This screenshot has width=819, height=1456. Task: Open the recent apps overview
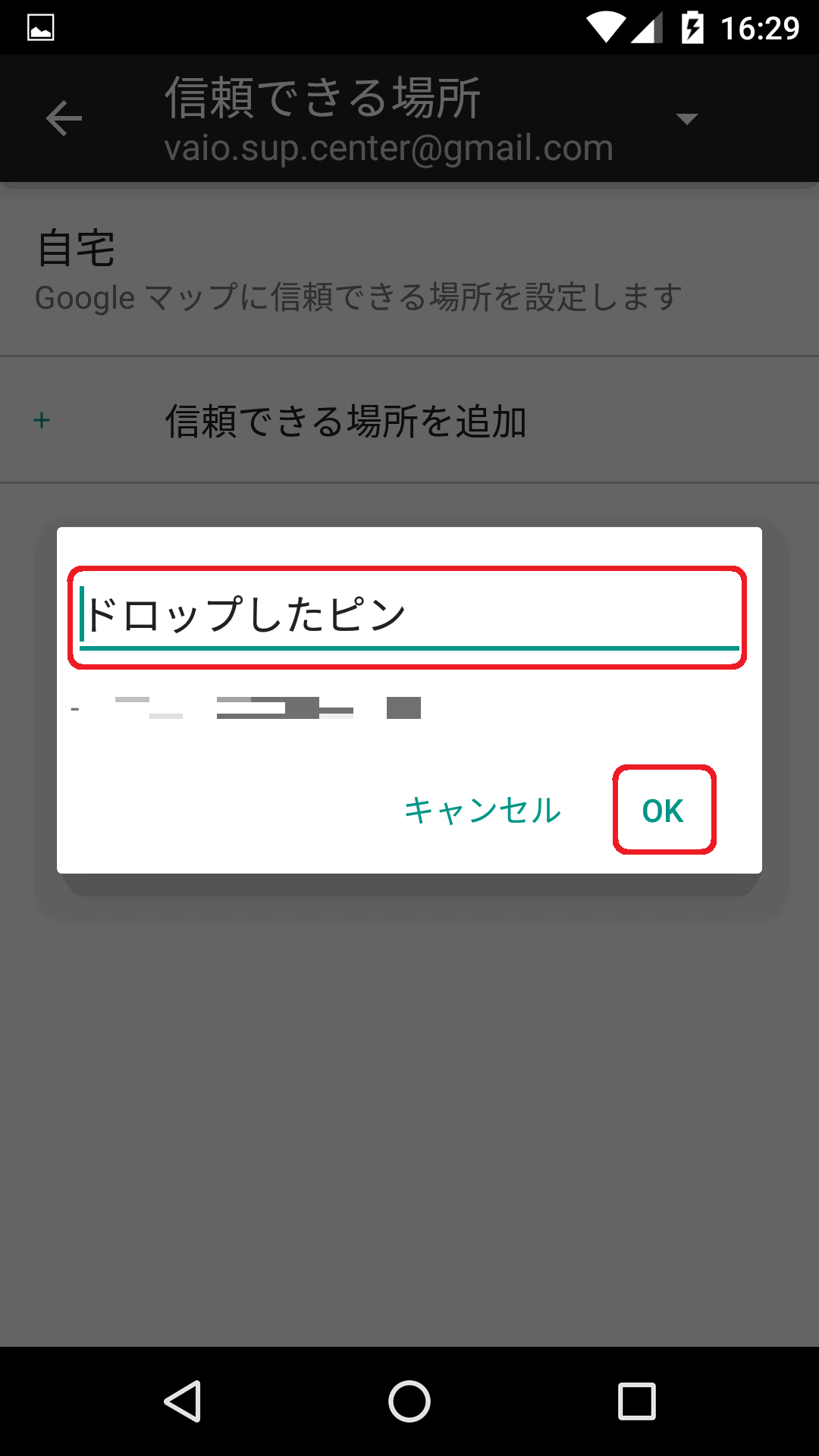637,1401
